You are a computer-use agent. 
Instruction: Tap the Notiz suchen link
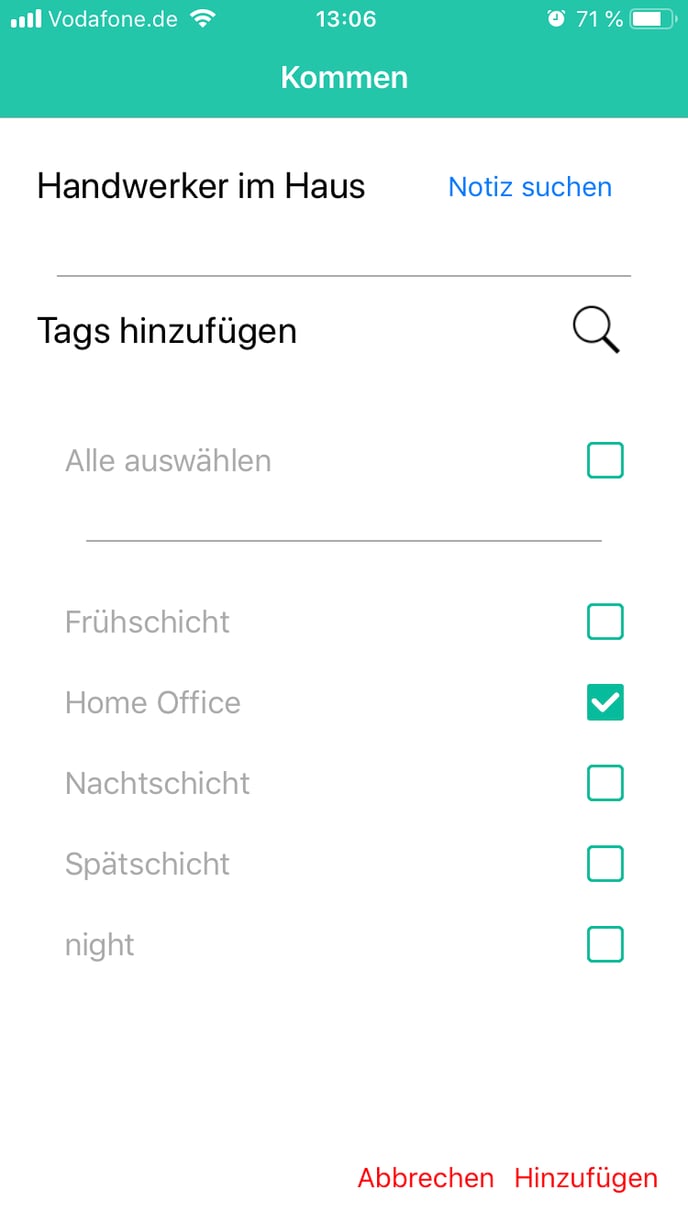530,187
